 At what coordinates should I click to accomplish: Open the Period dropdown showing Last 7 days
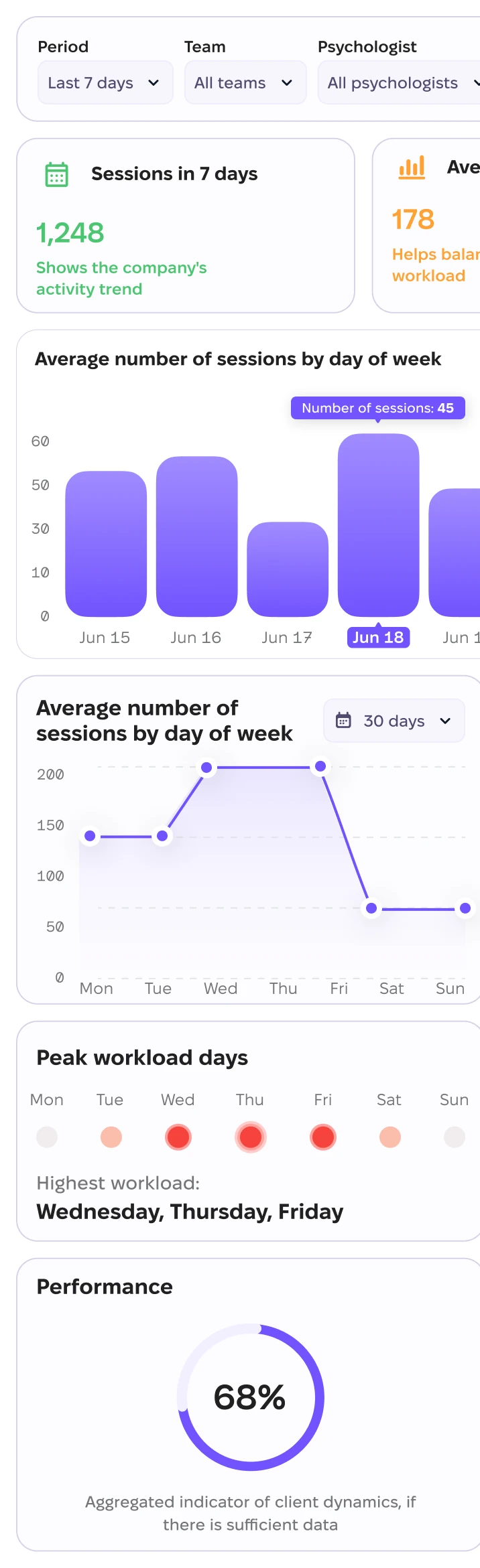click(105, 82)
